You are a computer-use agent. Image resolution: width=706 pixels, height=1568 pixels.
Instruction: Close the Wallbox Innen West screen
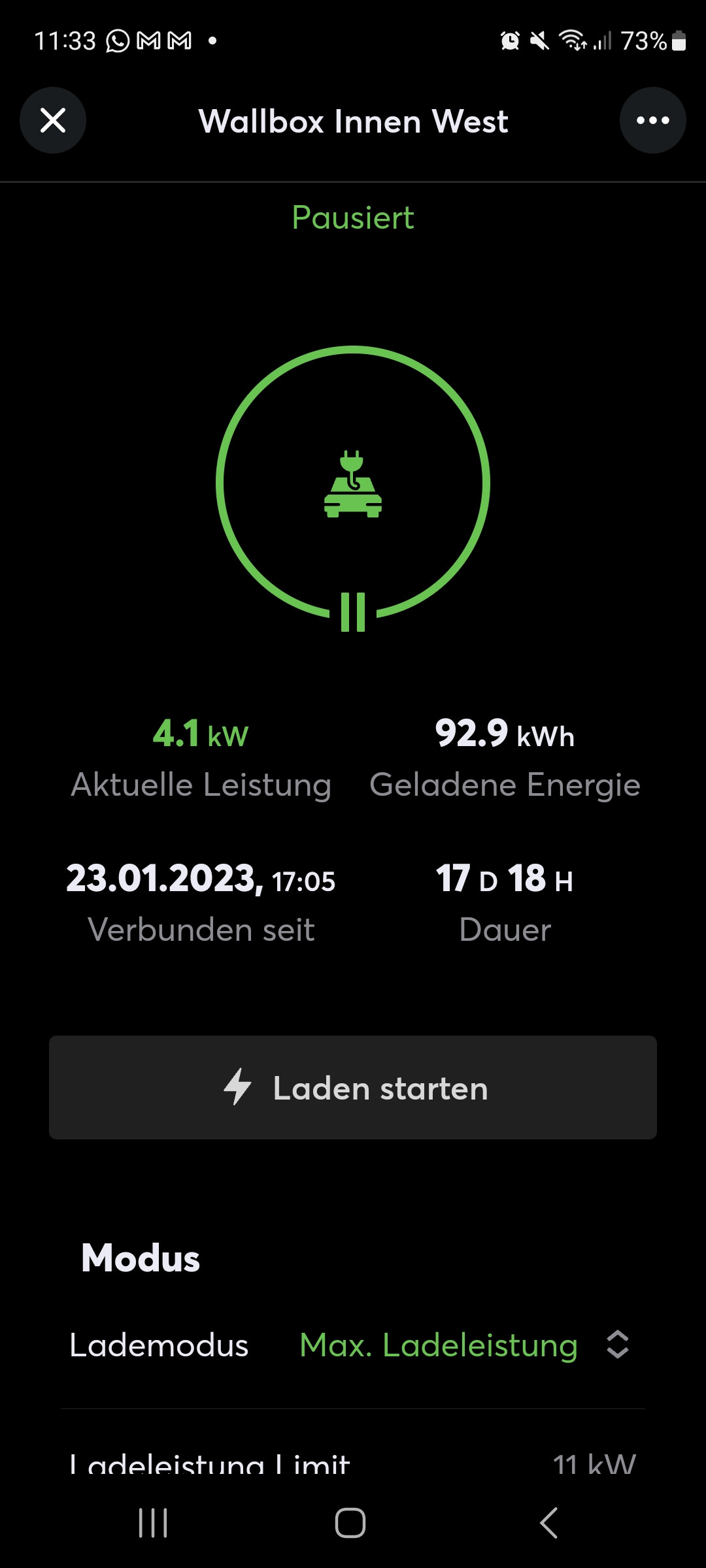click(53, 120)
